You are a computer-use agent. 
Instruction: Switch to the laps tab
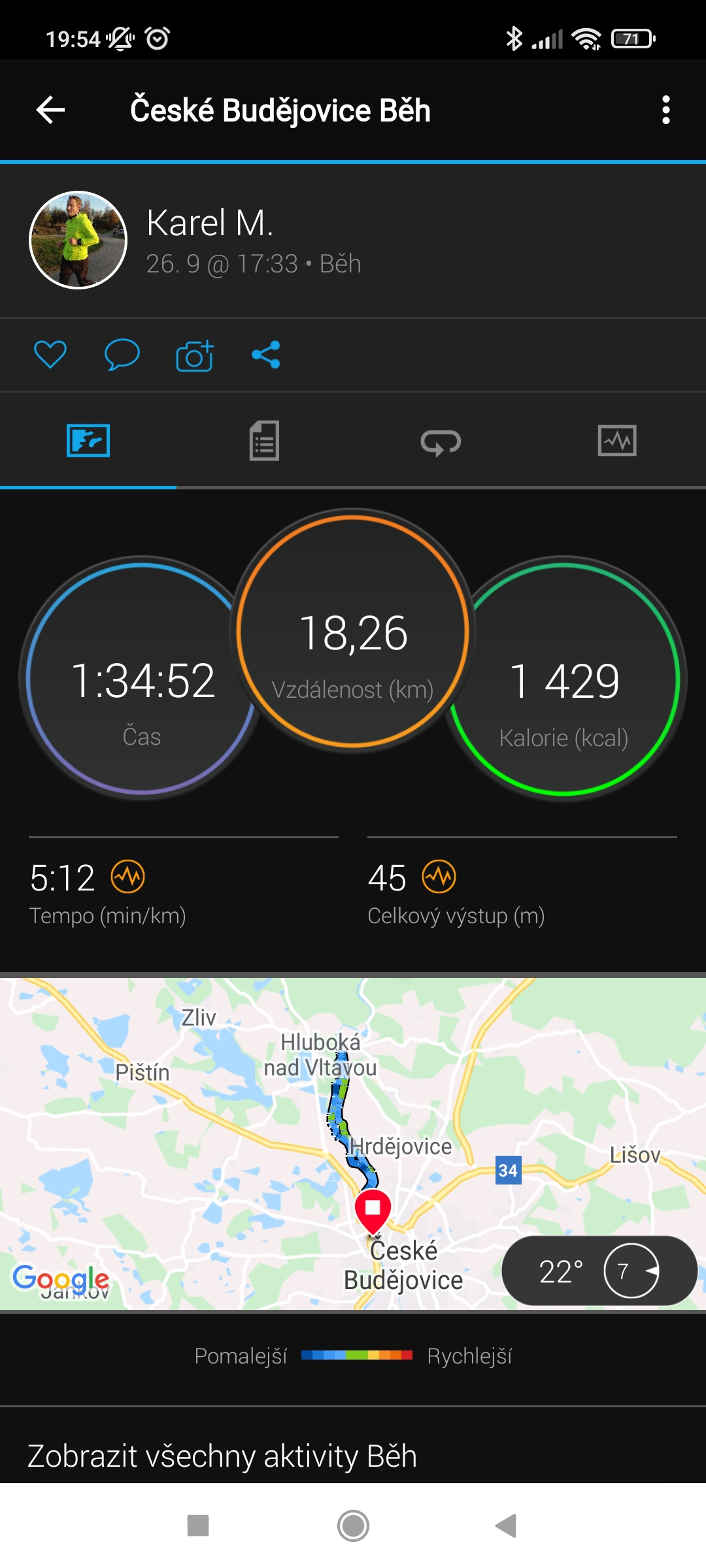tap(441, 442)
